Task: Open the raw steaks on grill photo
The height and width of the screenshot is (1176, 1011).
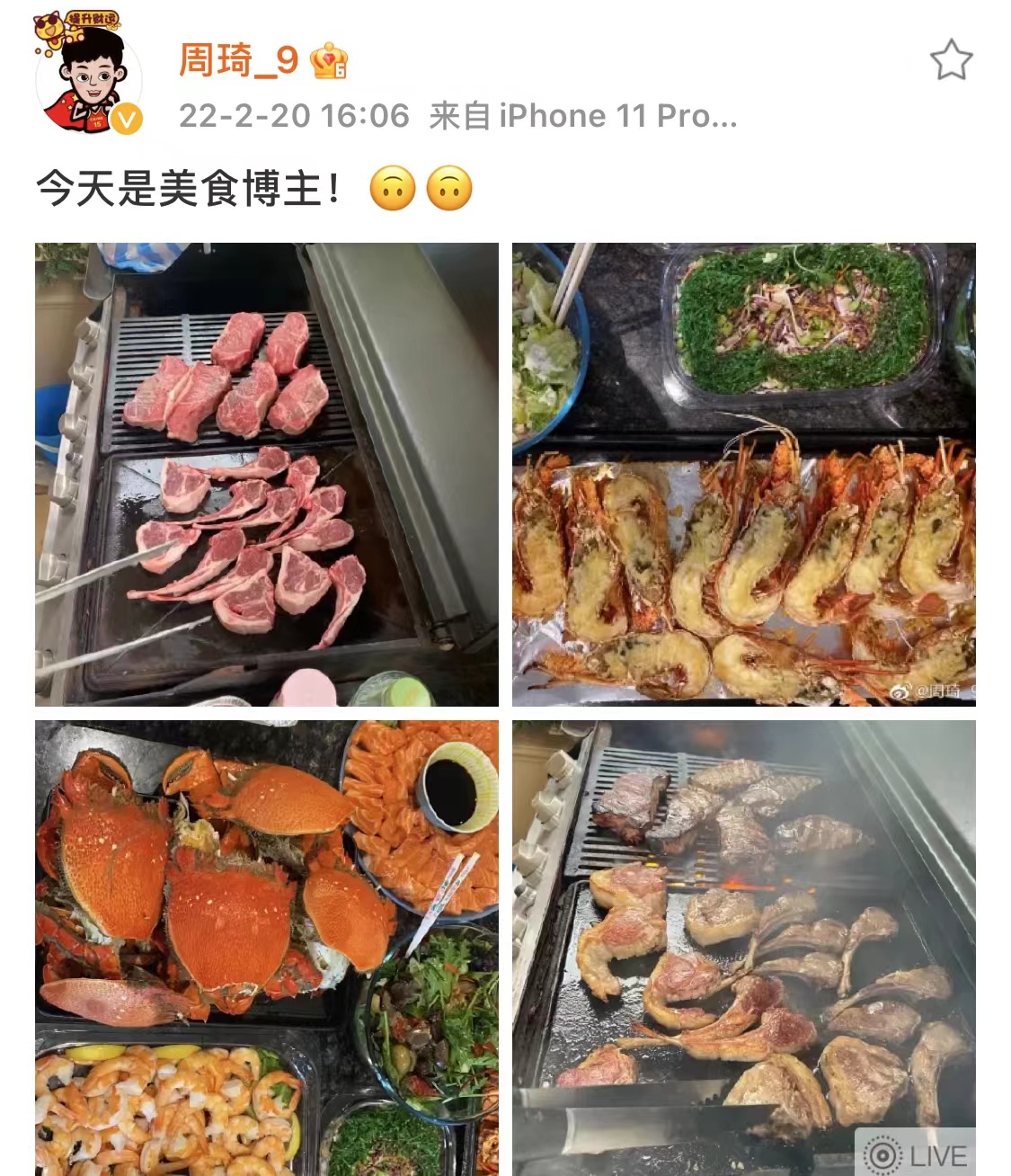Action: tap(266, 474)
